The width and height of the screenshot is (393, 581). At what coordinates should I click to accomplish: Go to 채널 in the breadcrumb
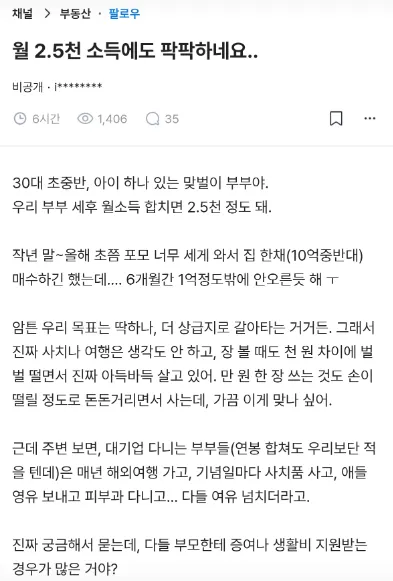[22, 14]
